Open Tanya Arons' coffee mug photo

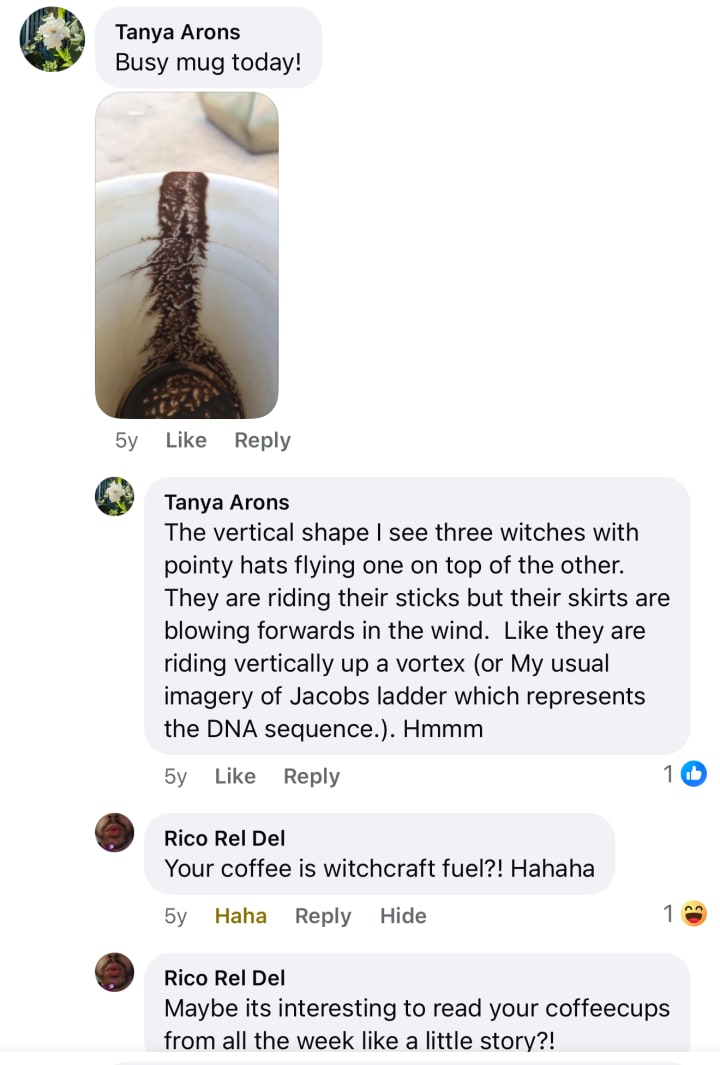pyautogui.click(x=187, y=255)
